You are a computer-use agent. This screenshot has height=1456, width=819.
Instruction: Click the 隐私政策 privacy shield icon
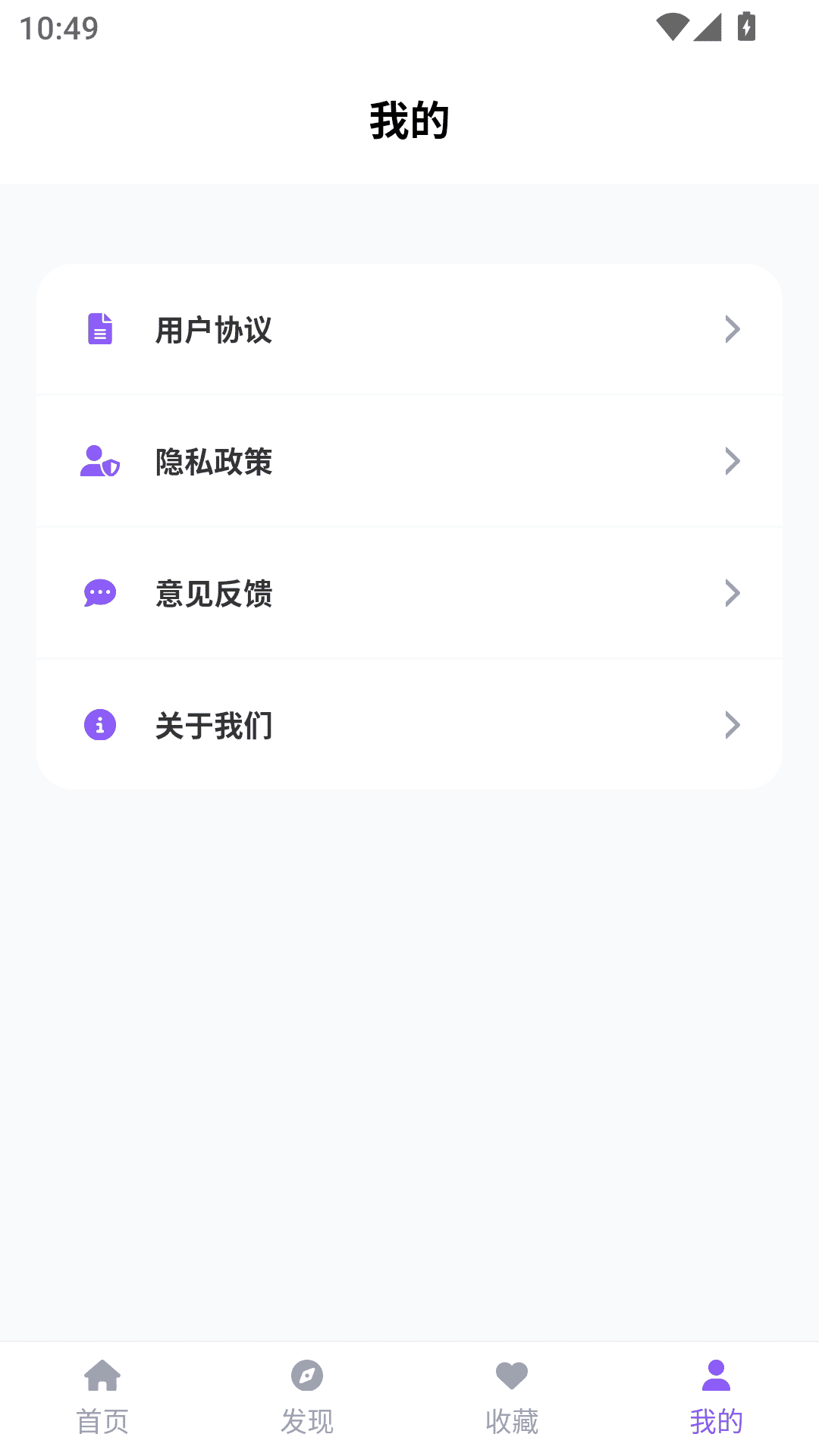[99, 460]
